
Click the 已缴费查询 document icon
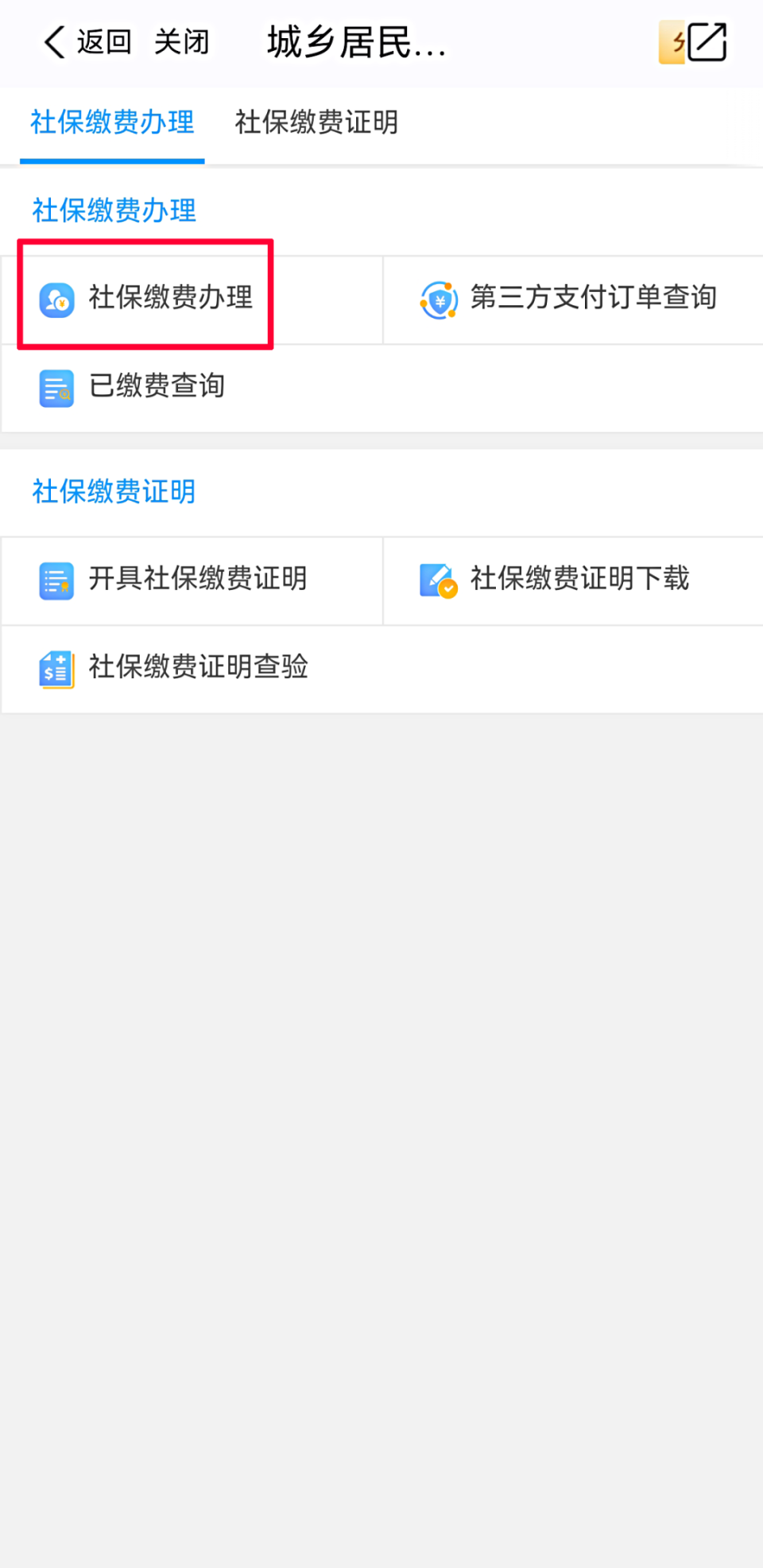coord(55,387)
